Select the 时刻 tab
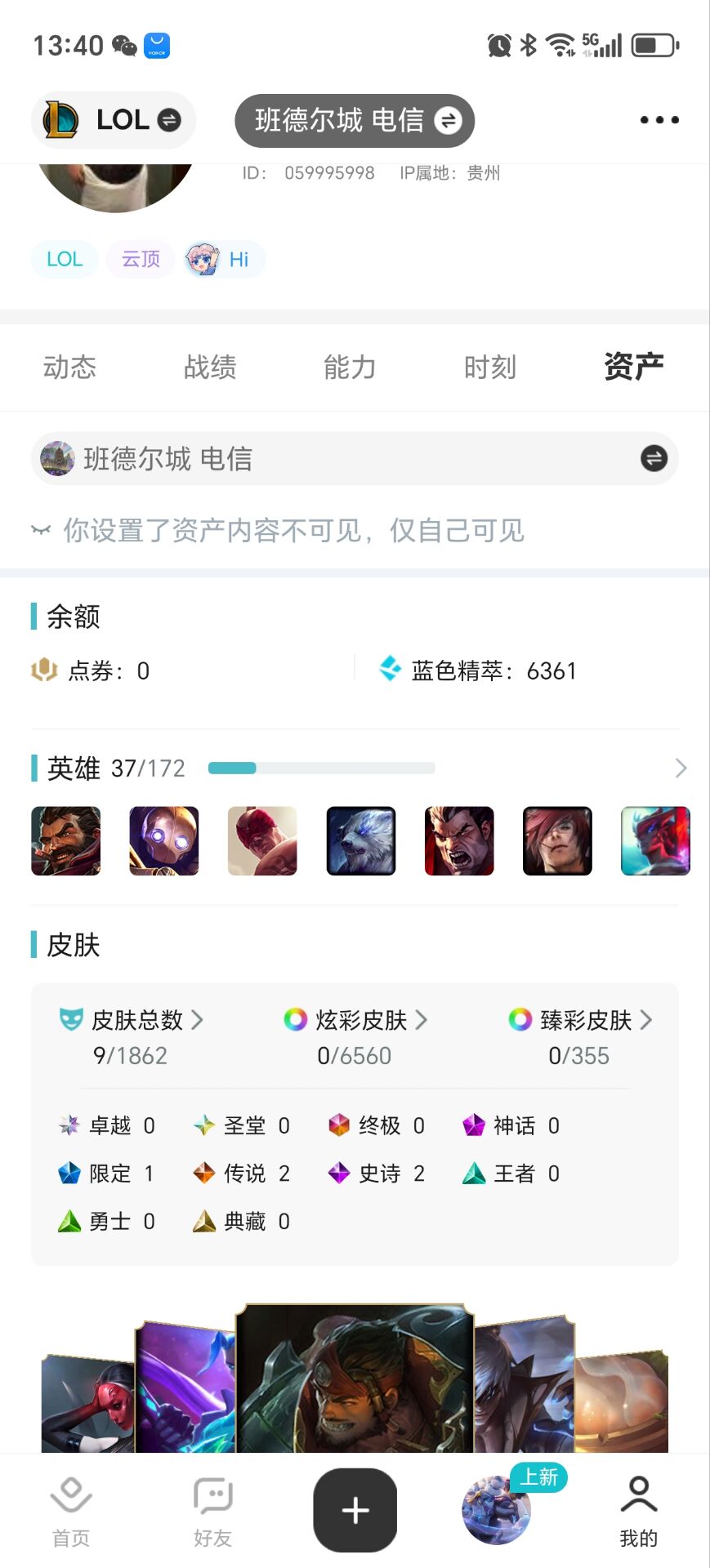 point(490,367)
